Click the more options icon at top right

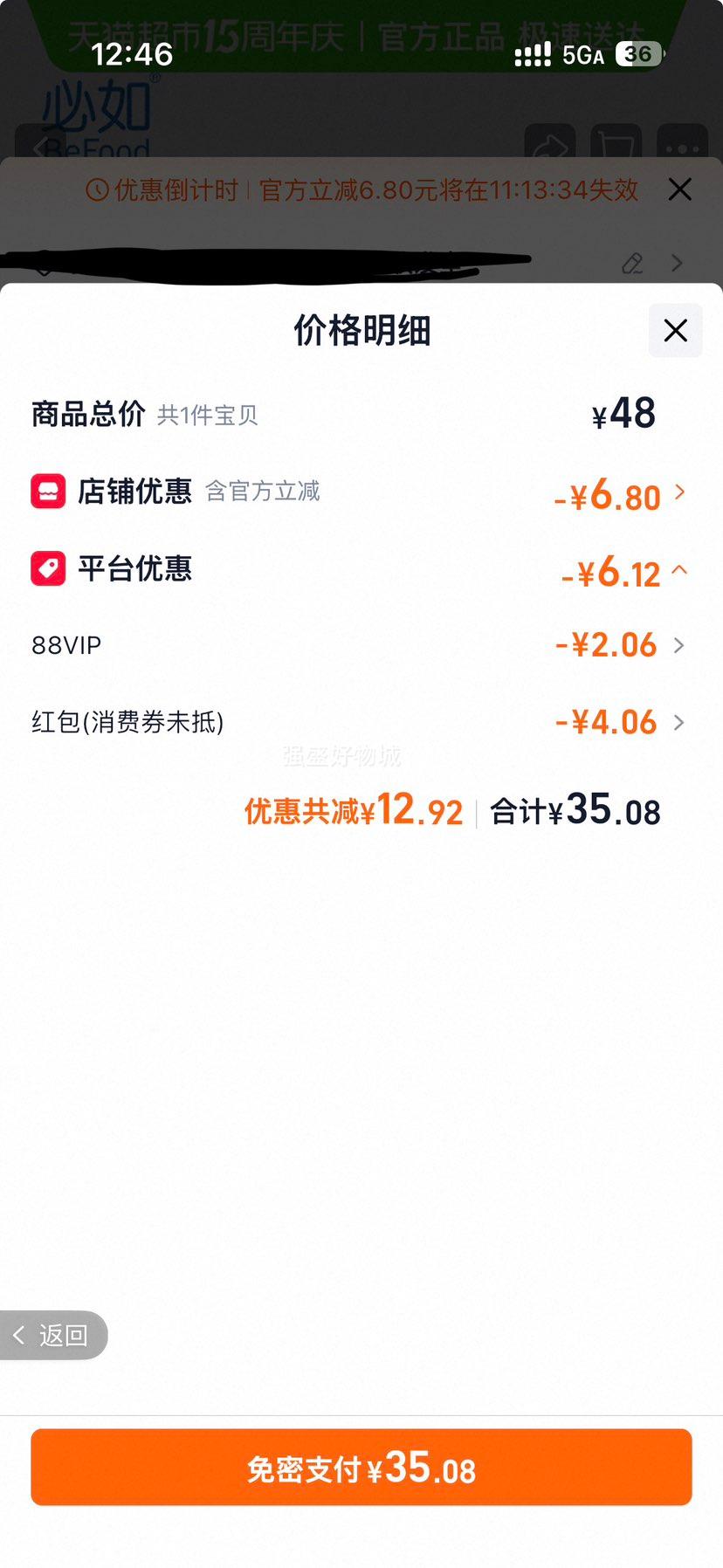[x=682, y=147]
